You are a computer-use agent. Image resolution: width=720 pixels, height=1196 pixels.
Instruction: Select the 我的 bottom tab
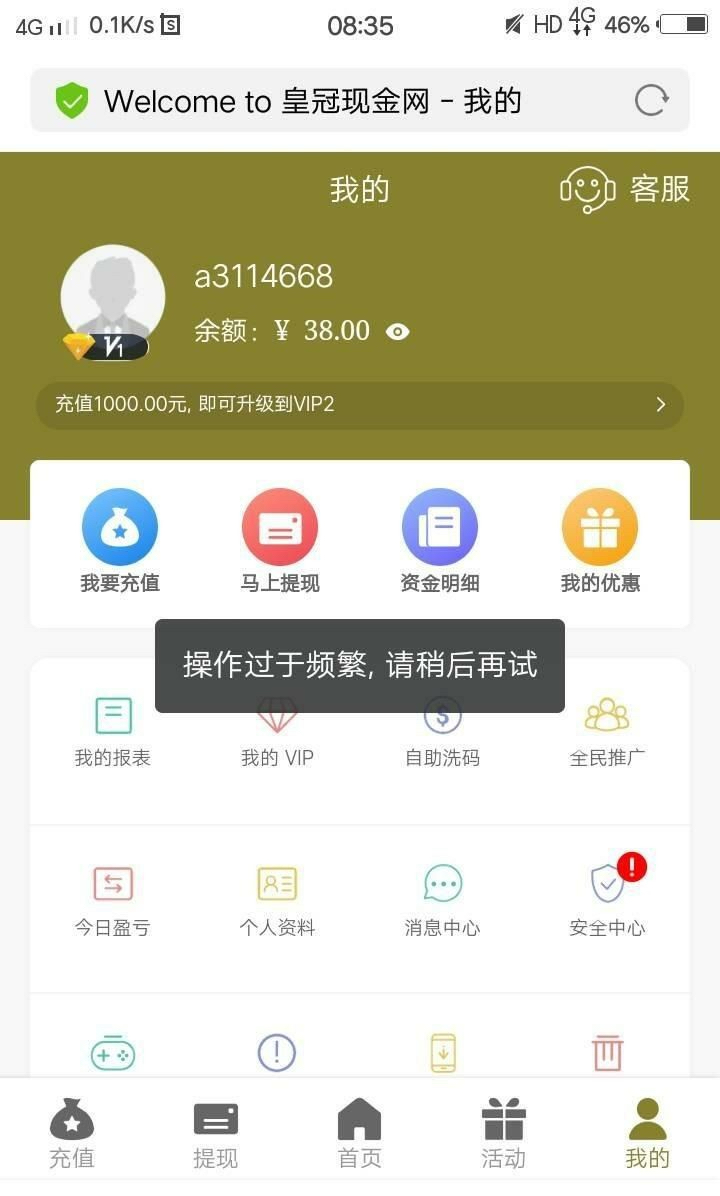tap(647, 1134)
